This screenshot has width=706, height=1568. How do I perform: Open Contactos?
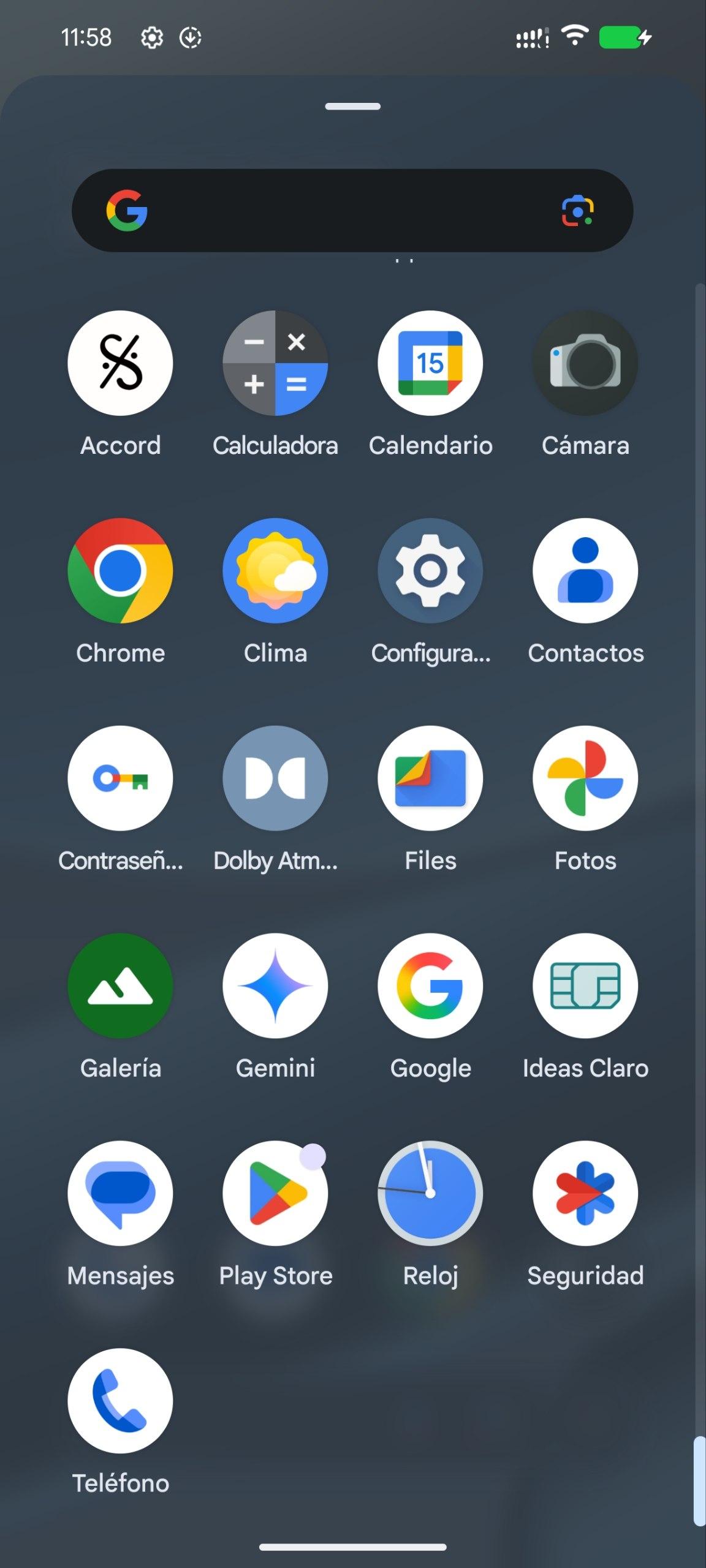(585, 571)
